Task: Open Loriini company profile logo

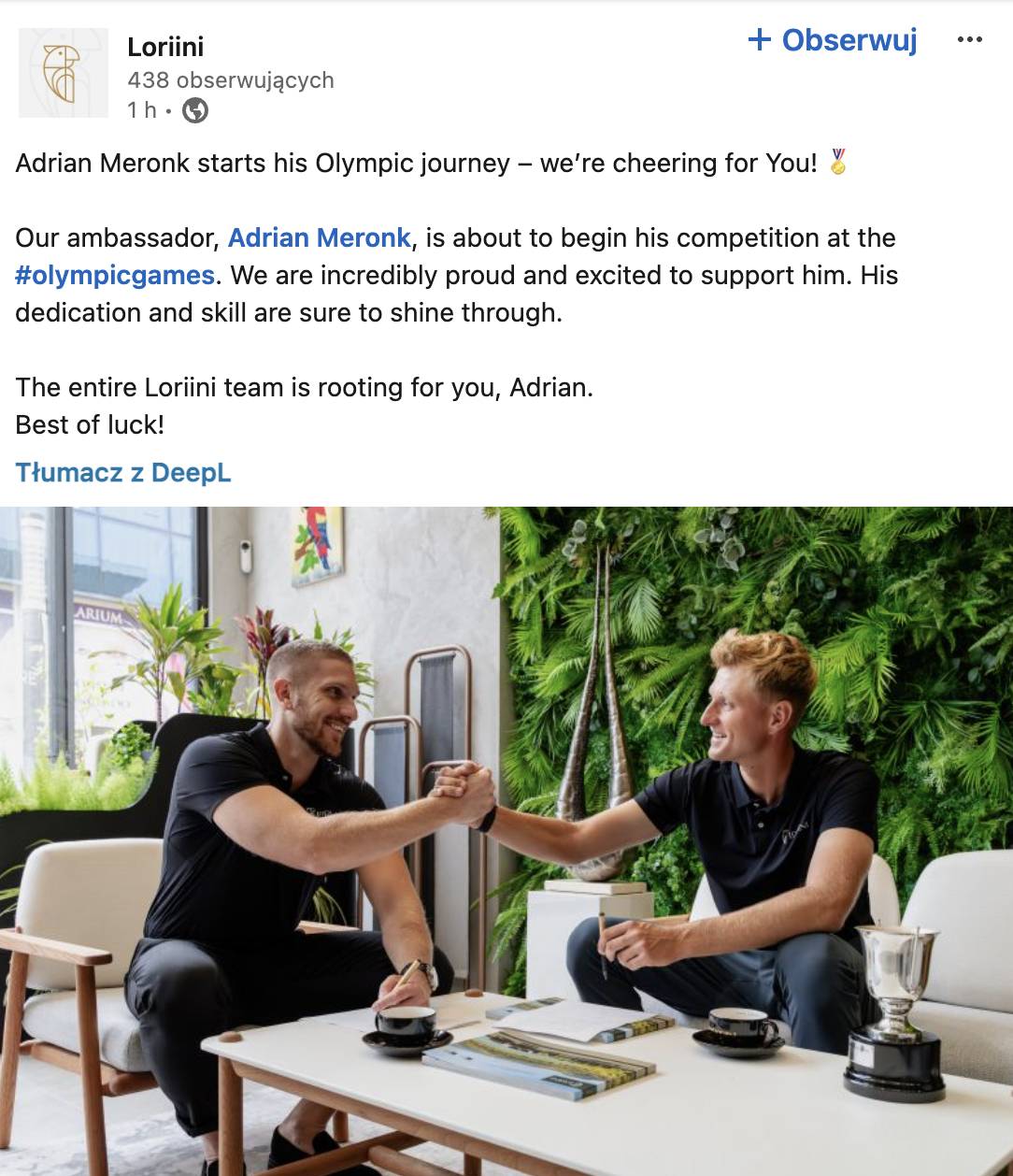Action: (64, 73)
